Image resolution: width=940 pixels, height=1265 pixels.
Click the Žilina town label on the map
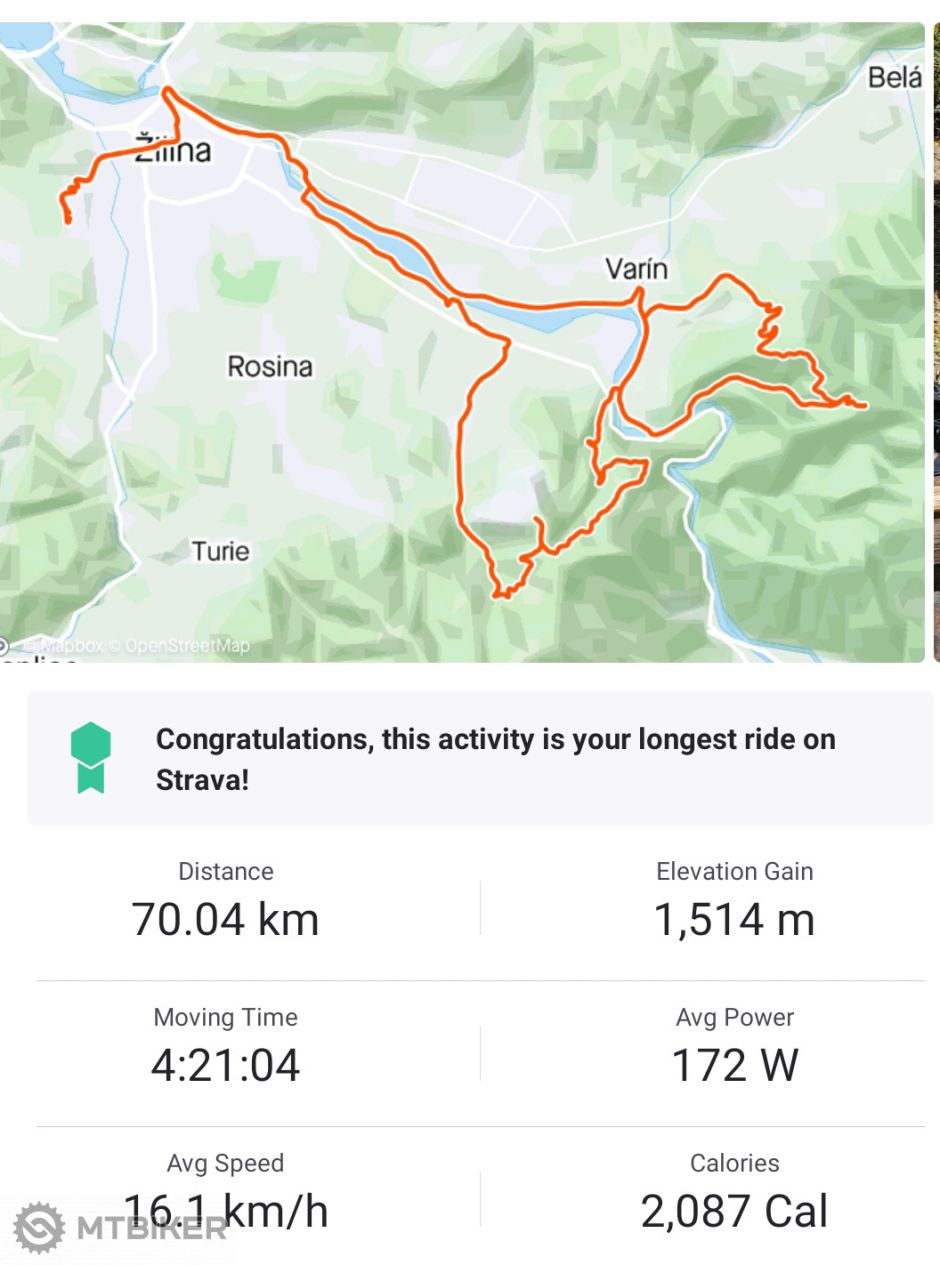[x=176, y=150]
